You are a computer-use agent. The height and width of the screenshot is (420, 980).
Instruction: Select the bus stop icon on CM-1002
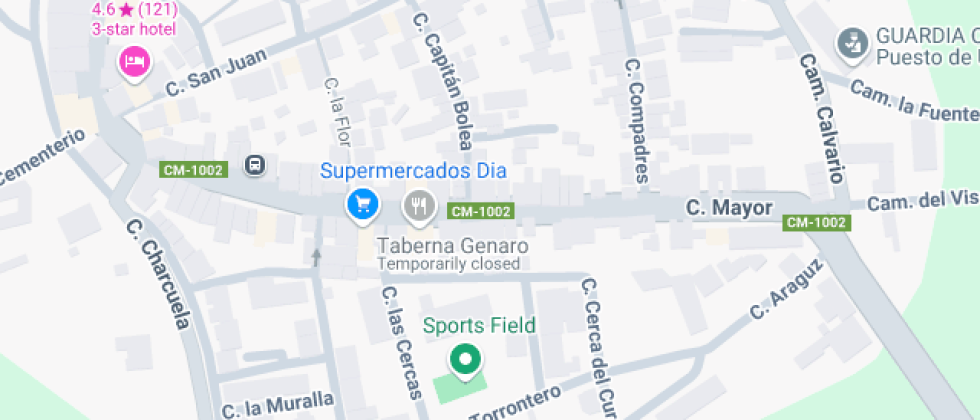click(255, 166)
